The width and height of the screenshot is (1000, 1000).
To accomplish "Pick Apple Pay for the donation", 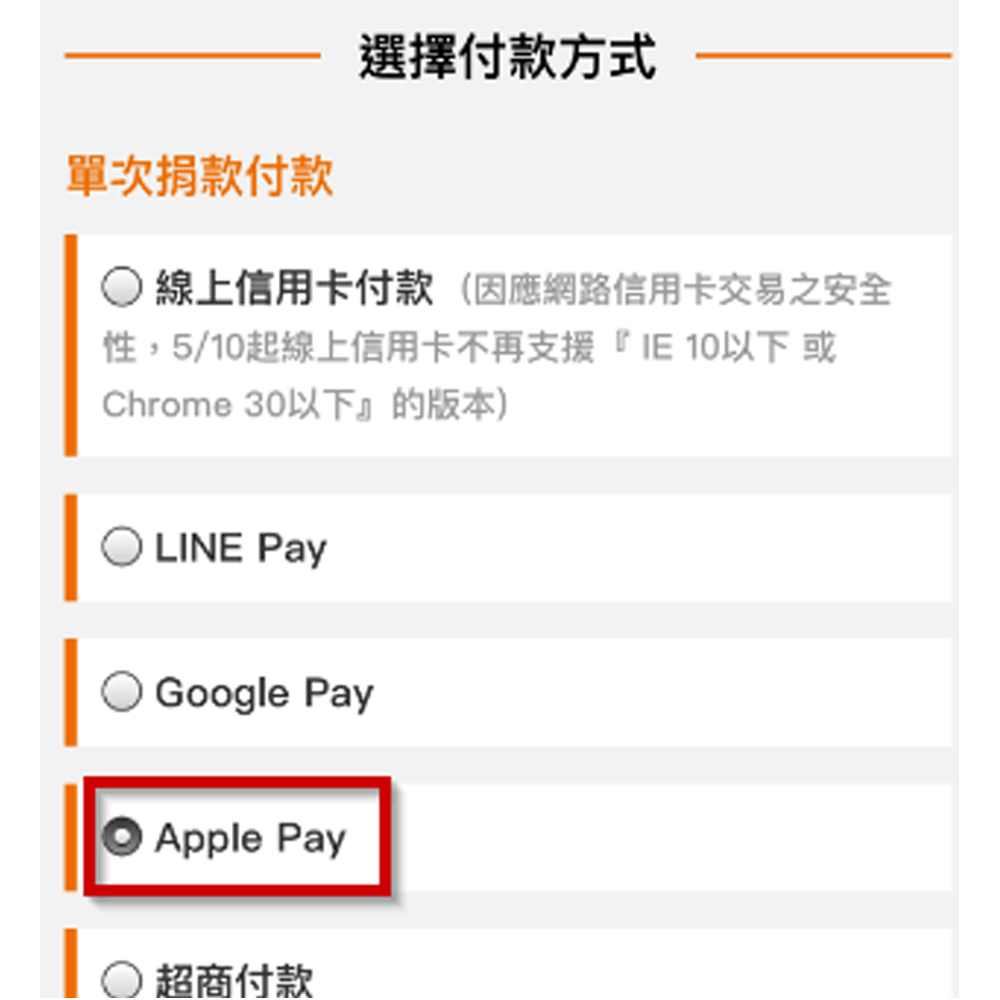I will (x=122, y=838).
